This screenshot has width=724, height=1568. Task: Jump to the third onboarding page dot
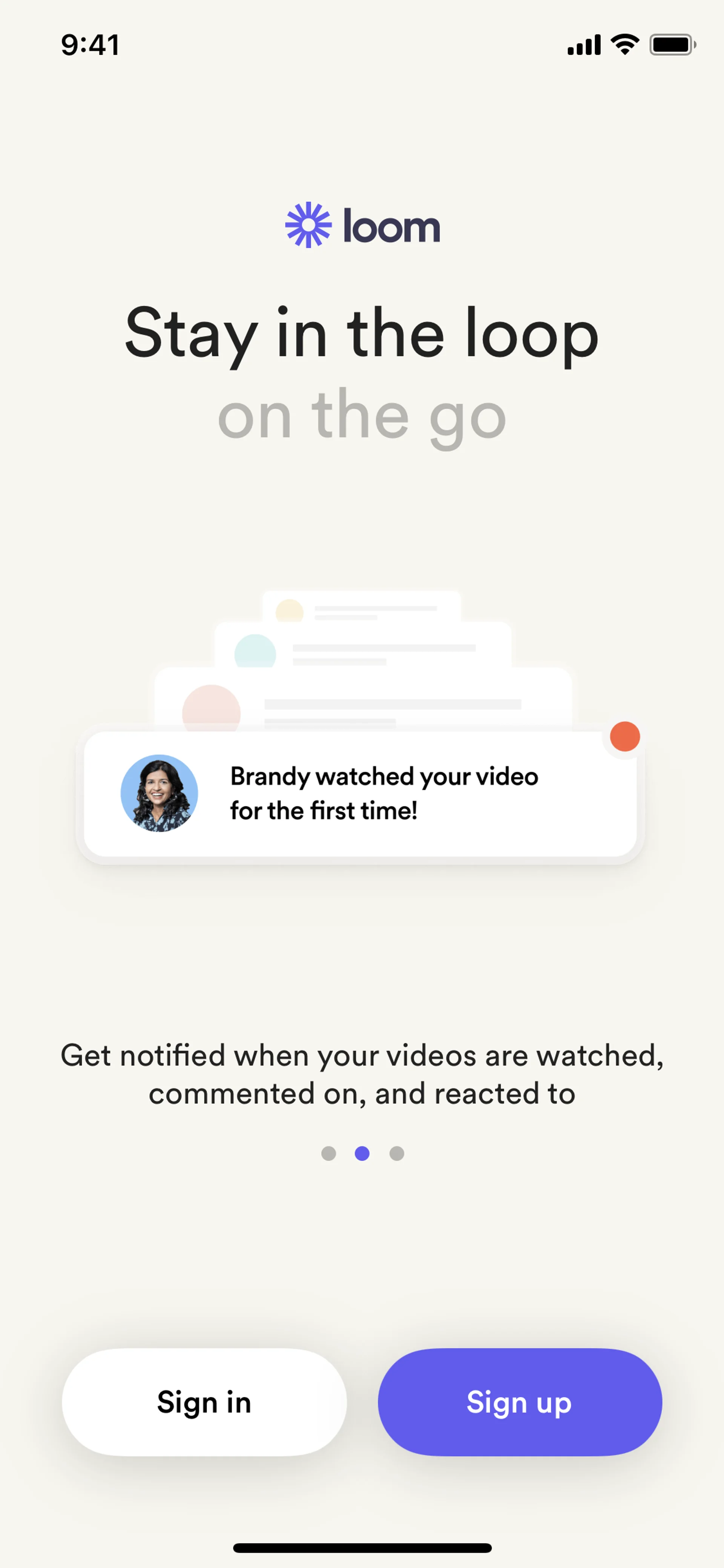pos(397,1153)
